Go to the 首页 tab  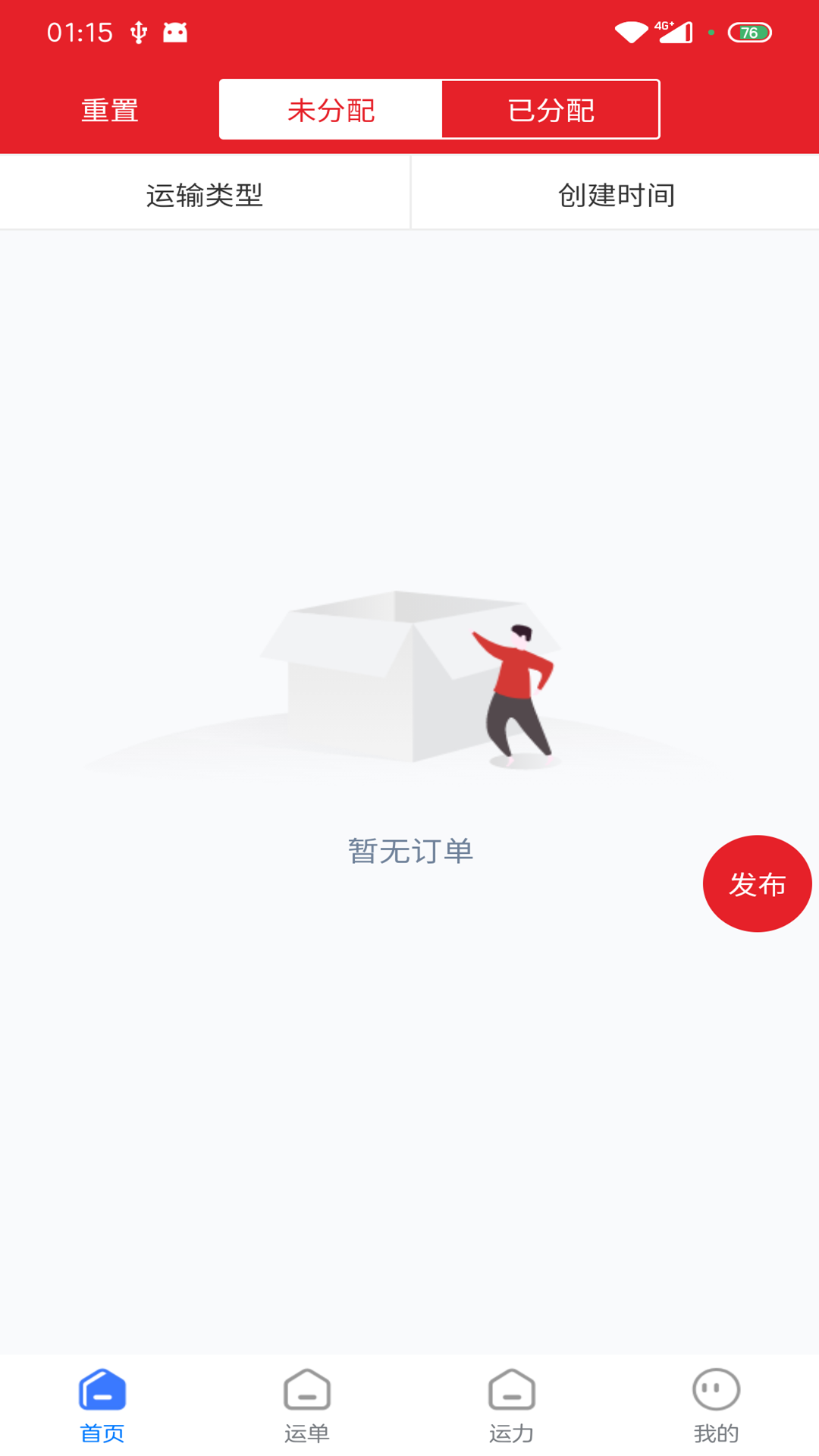coord(102,1406)
